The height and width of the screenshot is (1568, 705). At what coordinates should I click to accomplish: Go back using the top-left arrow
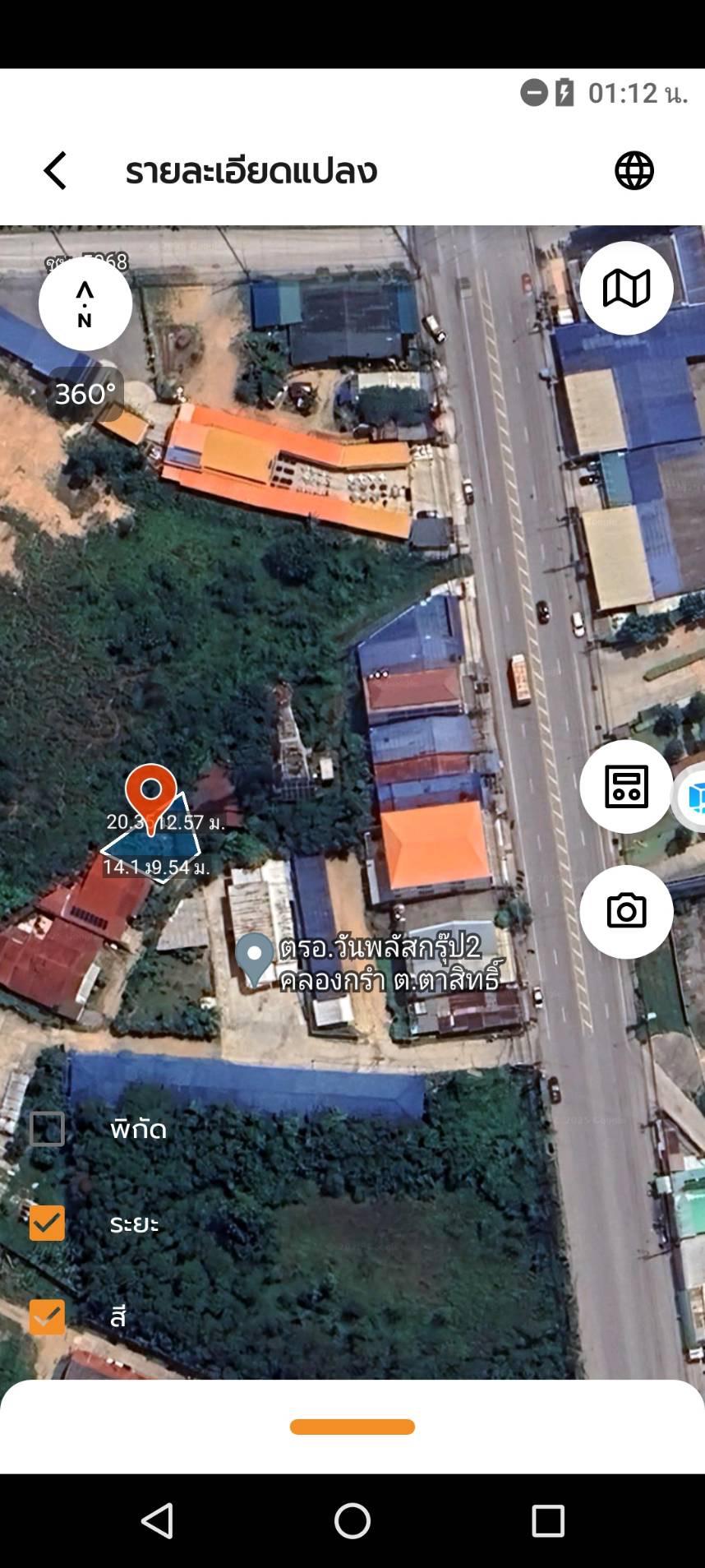(55, 171)
